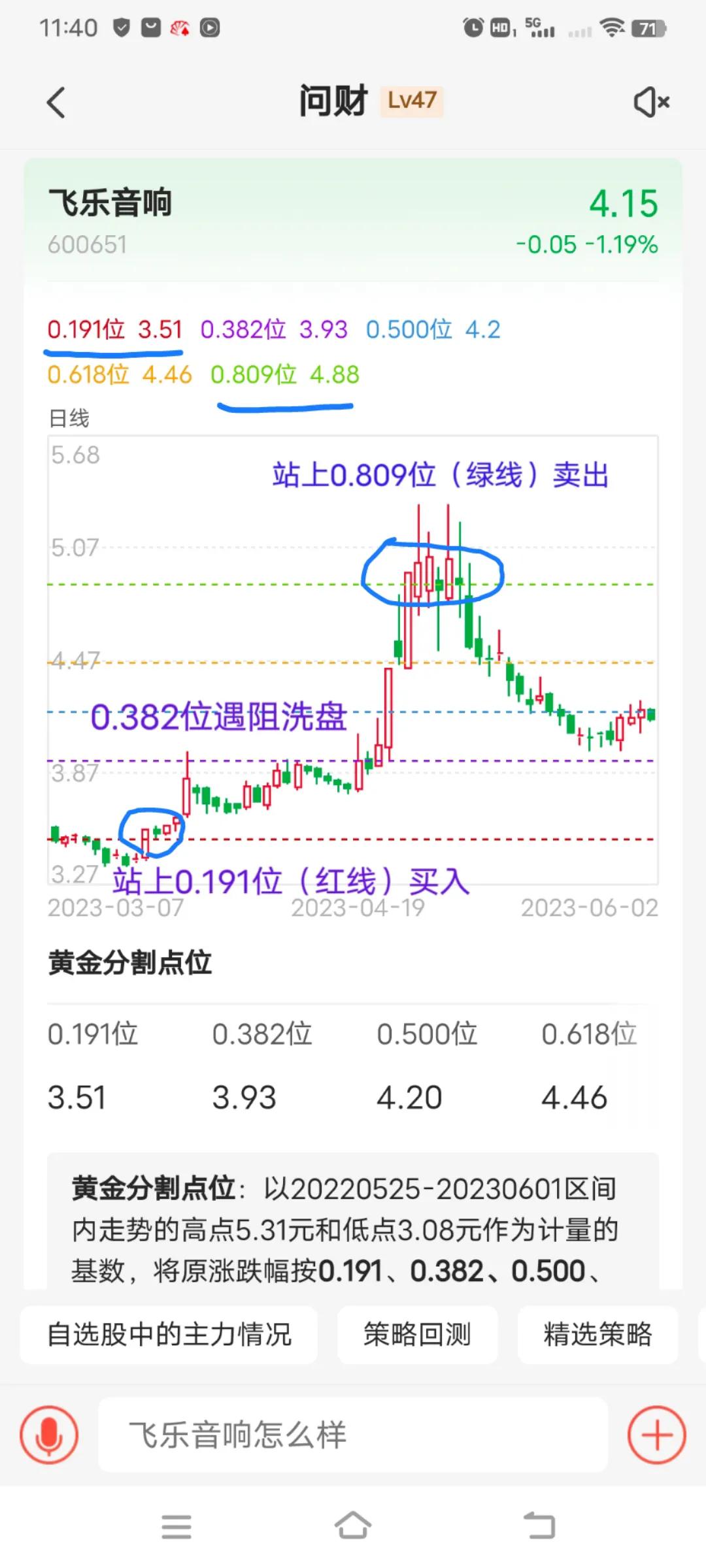Select the 策略回测 tab option

(x=417, y=1335)
